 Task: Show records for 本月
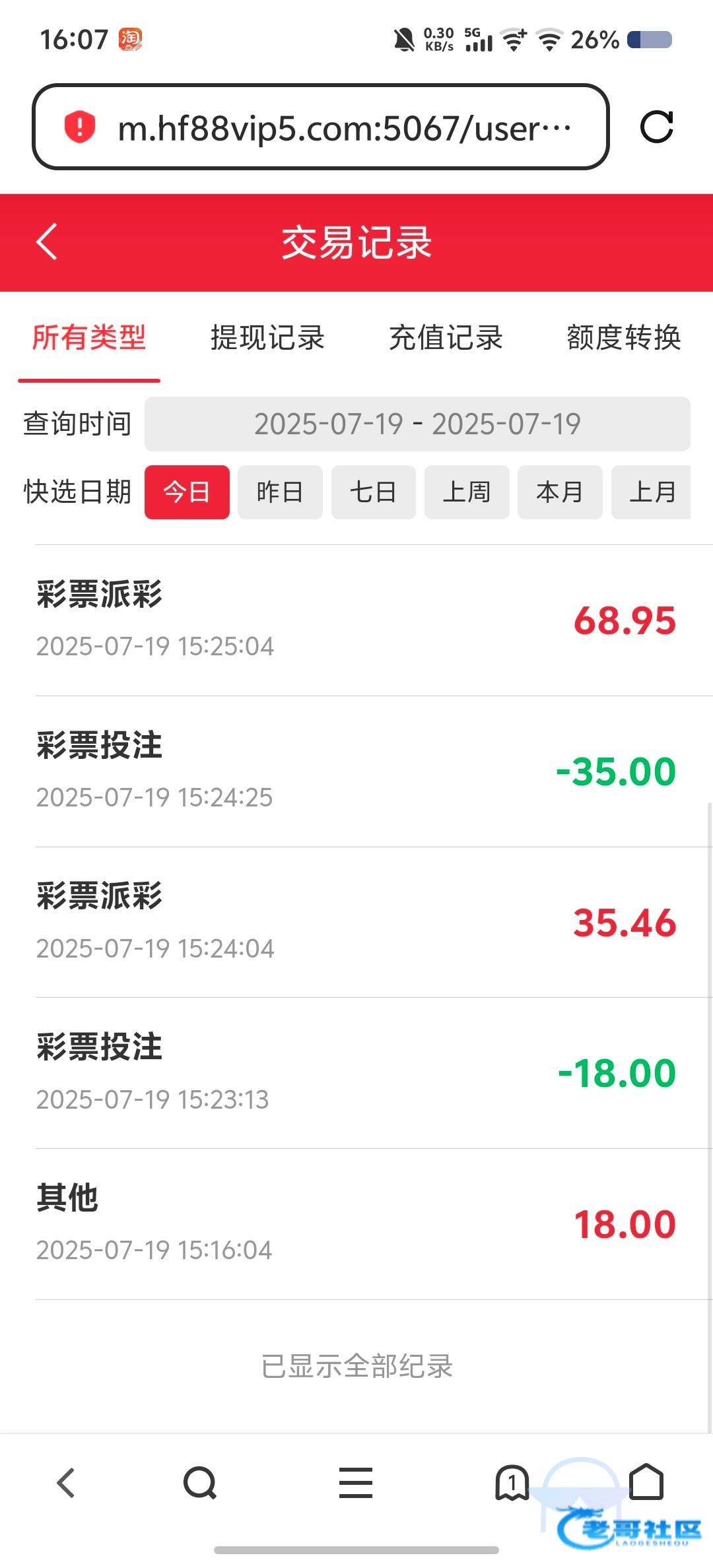(560, 492)
